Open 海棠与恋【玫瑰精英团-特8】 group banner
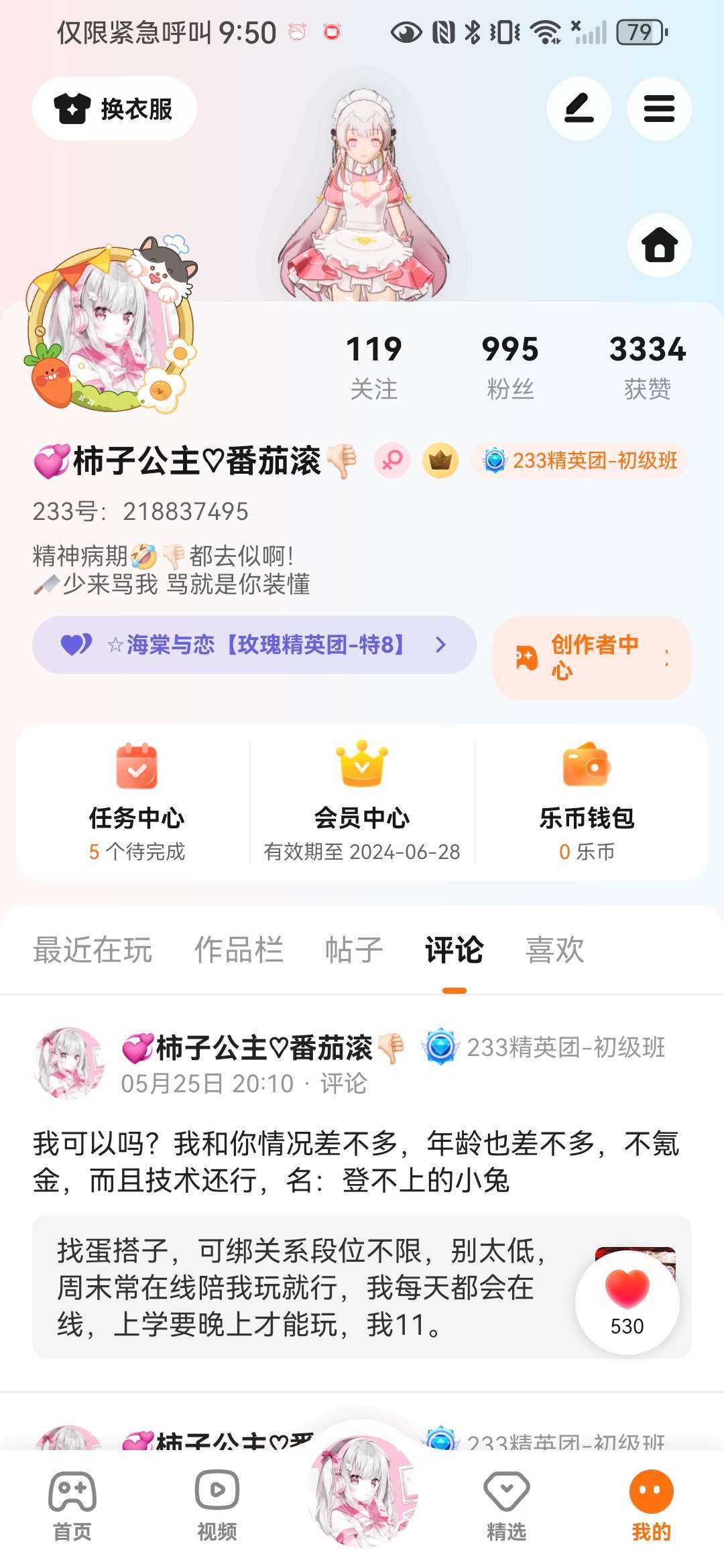The image size is (724, 1568). 254,645
